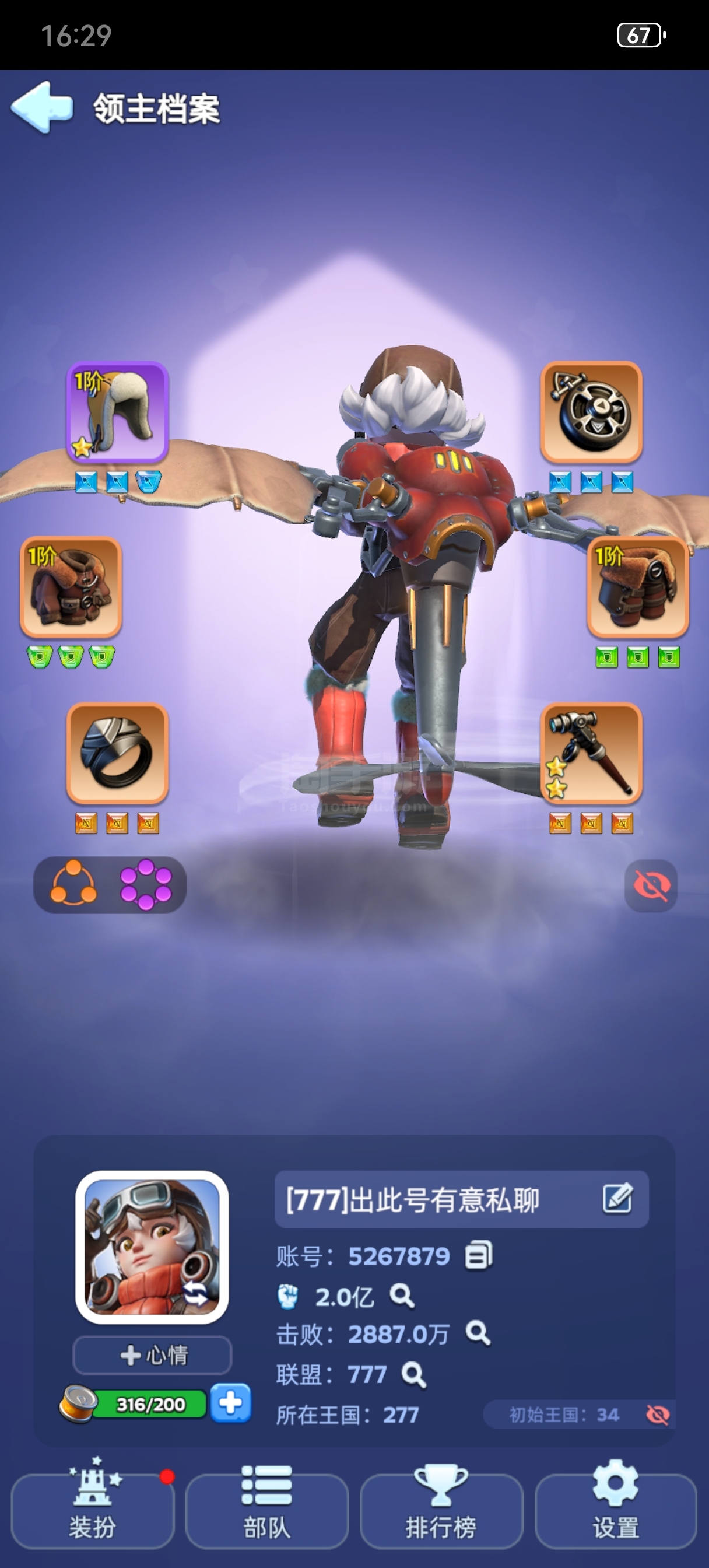The image size is (709, 1568).
Task: View defeat details next to 2887.0万
Action: (478, 1333)
